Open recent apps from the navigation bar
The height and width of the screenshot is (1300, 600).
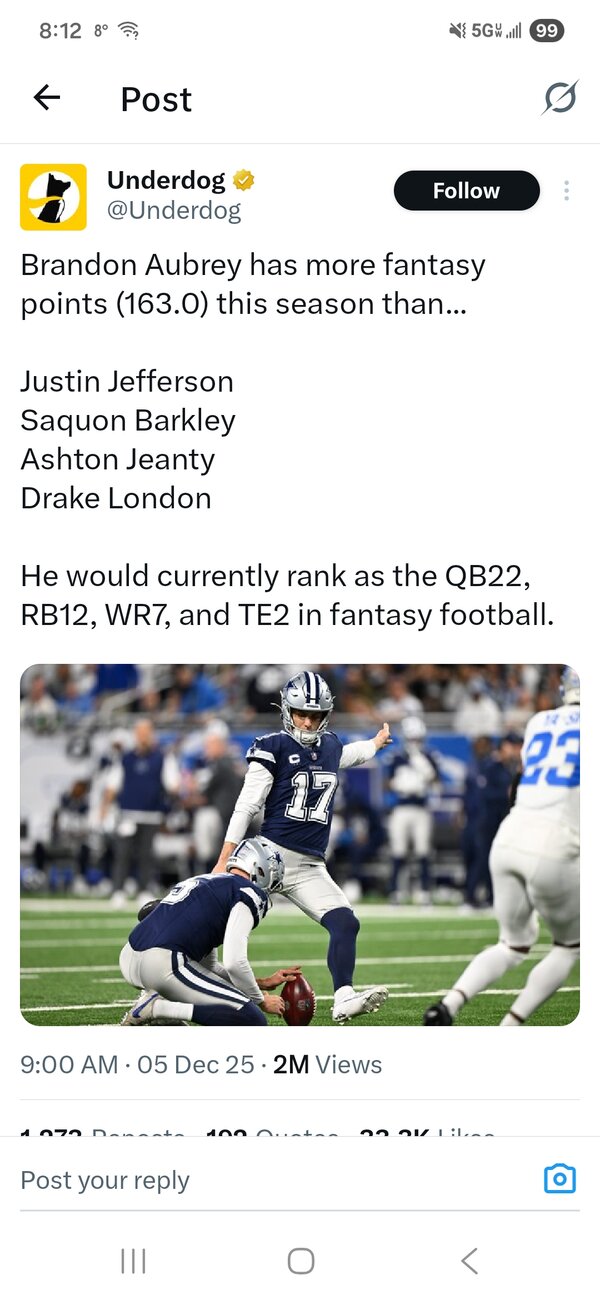tap(133, 1261)
